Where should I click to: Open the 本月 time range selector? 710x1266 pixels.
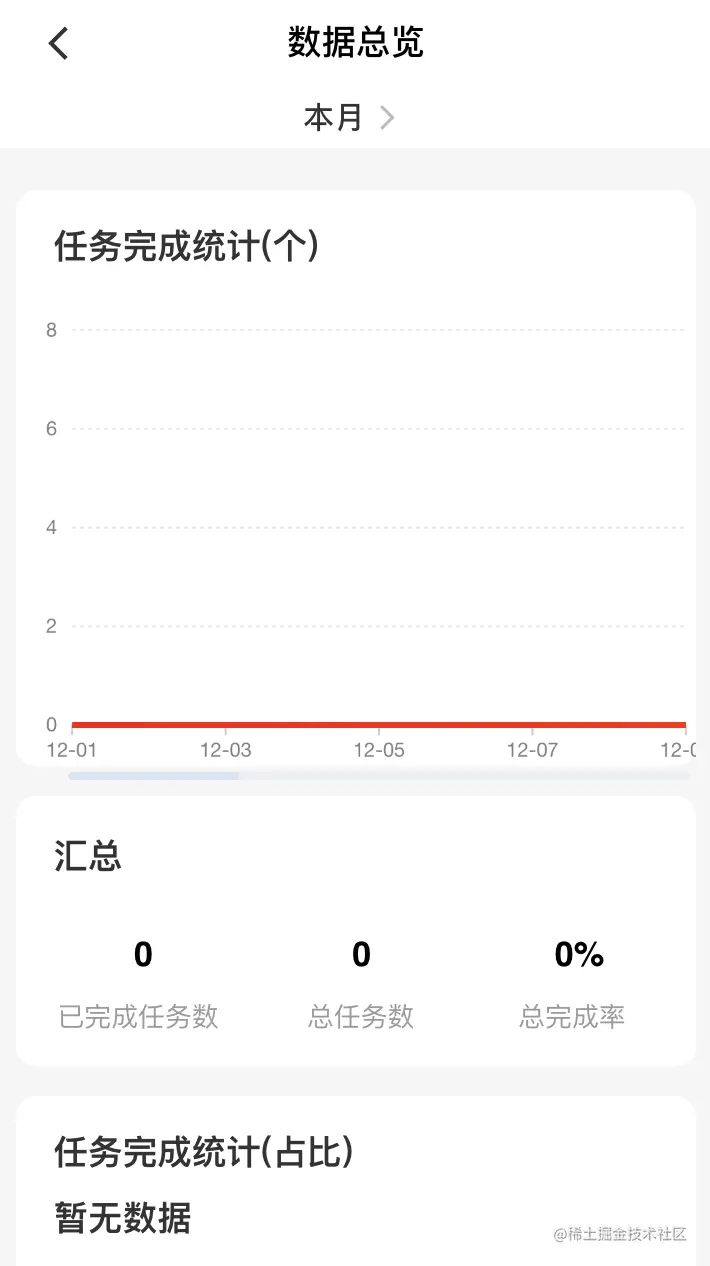coord(349,118)
